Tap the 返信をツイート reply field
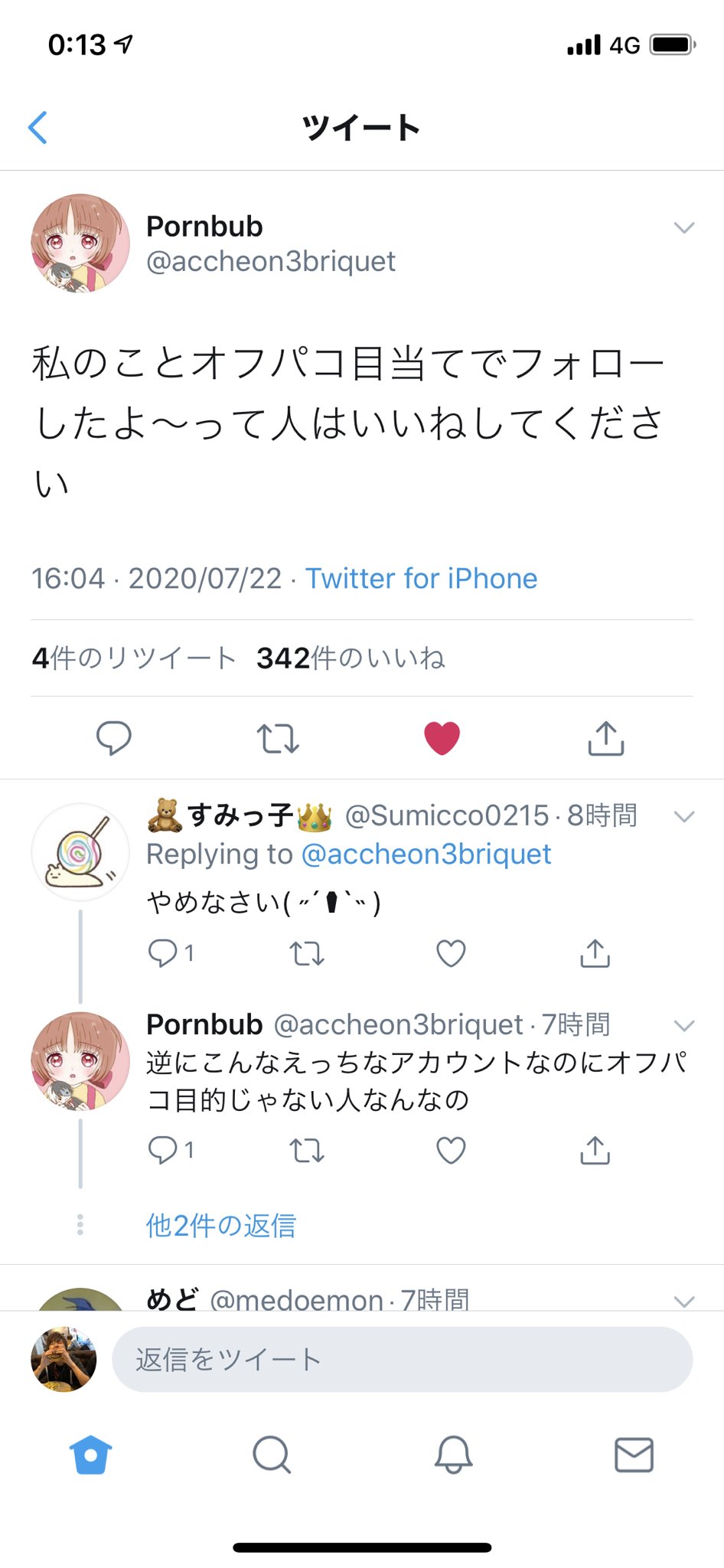The image size is (724, 1568). (402, 1360)
